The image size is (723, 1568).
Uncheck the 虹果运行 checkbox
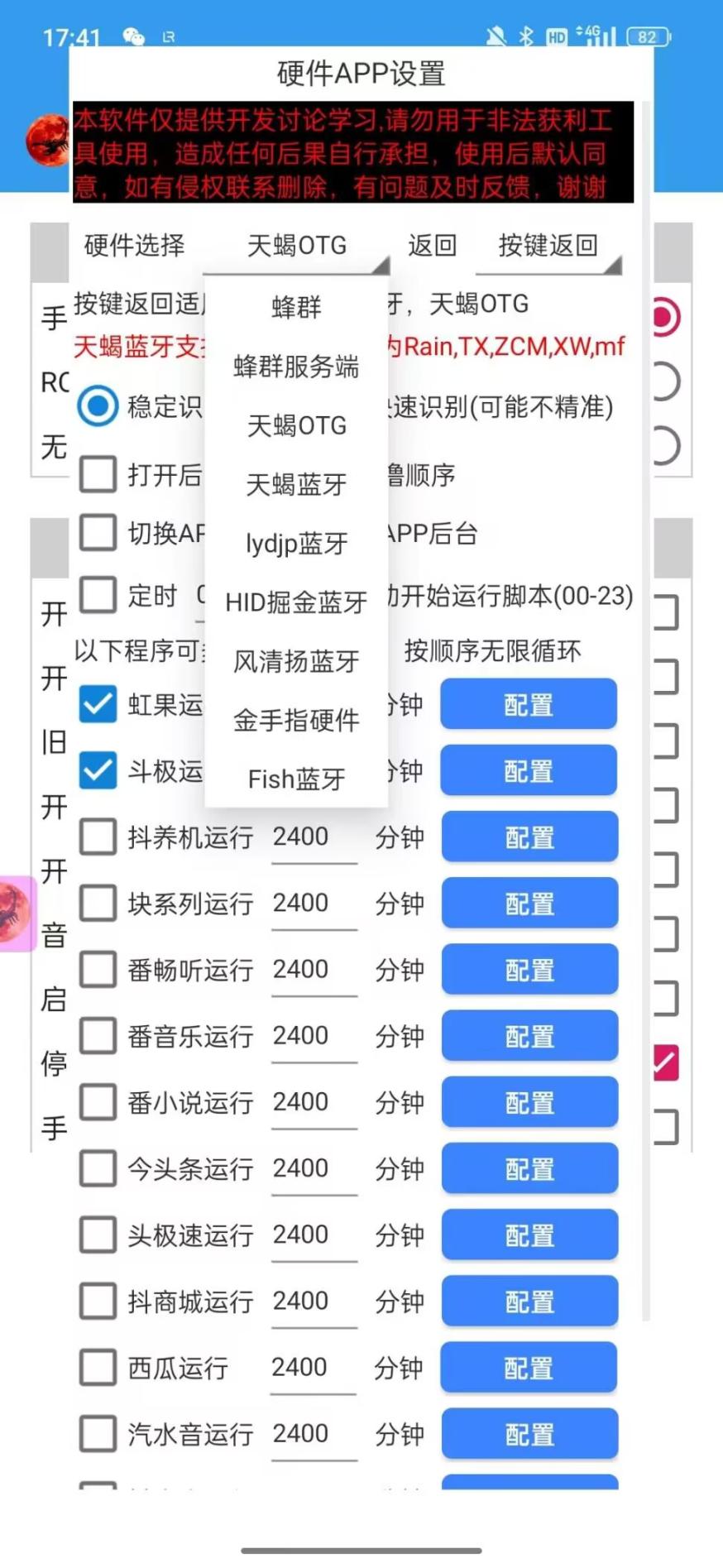pos(98,704)
